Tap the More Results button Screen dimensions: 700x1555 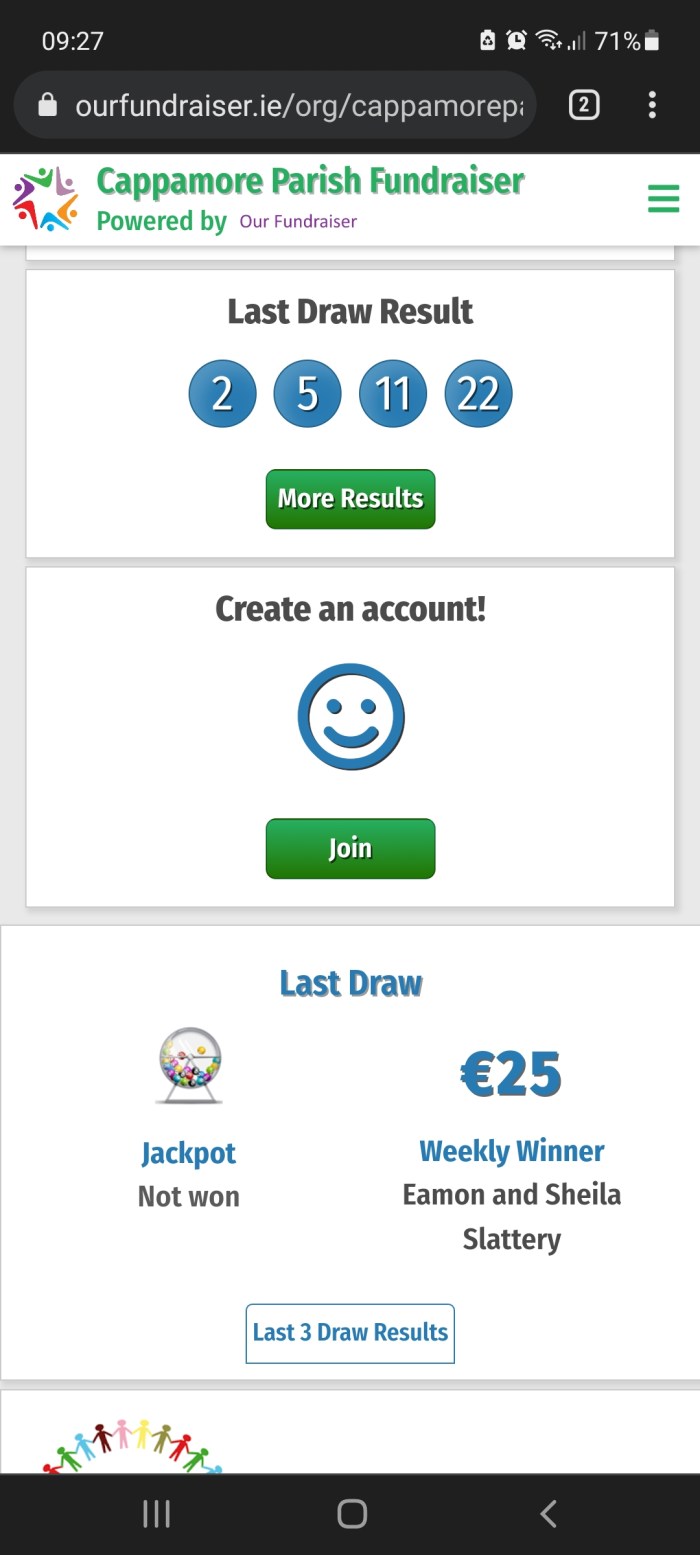click(350, 498)
